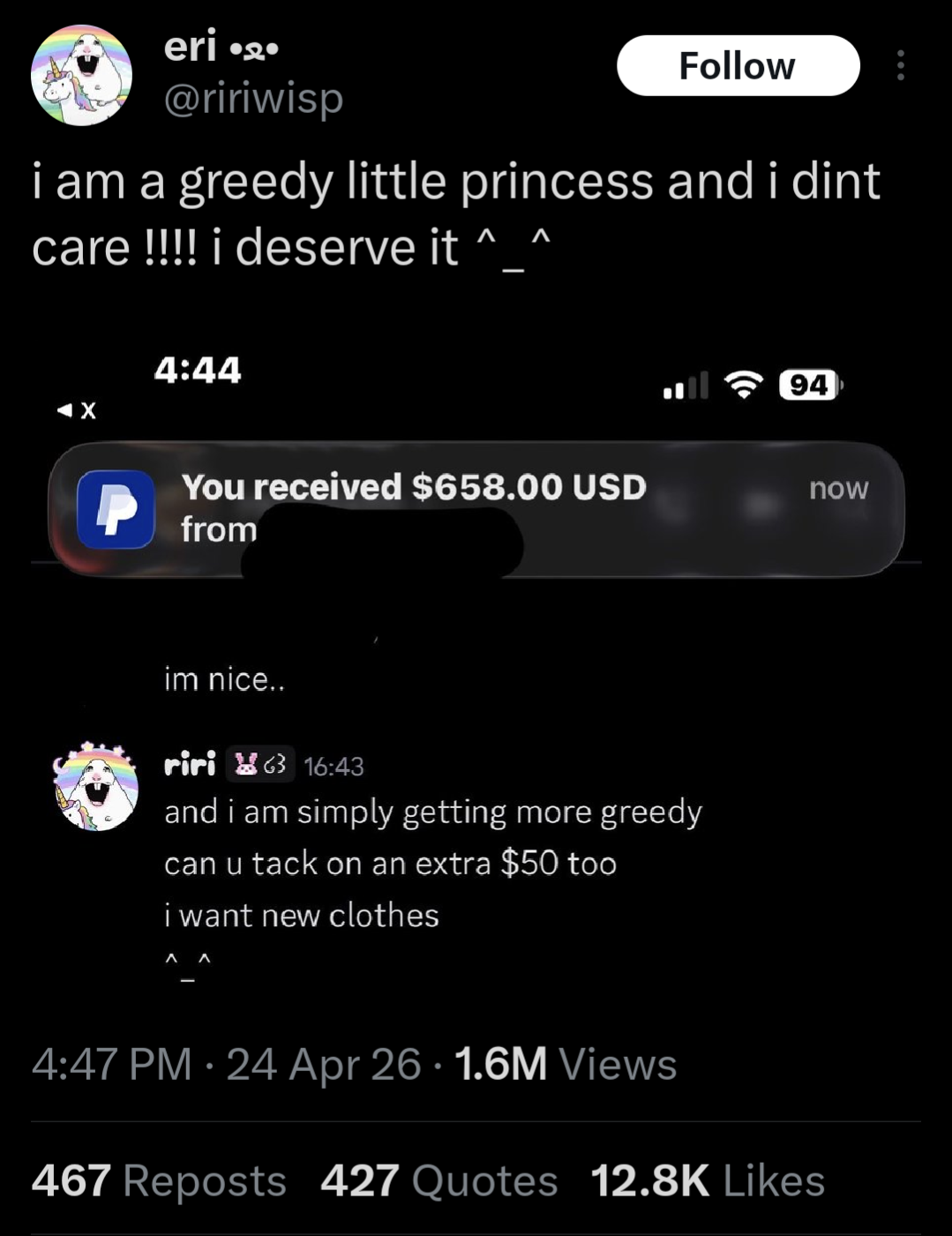This screenshot has height=1236, width=952.
Task: View the 427 Quotes list
Action: click(x=439, y=1180)
